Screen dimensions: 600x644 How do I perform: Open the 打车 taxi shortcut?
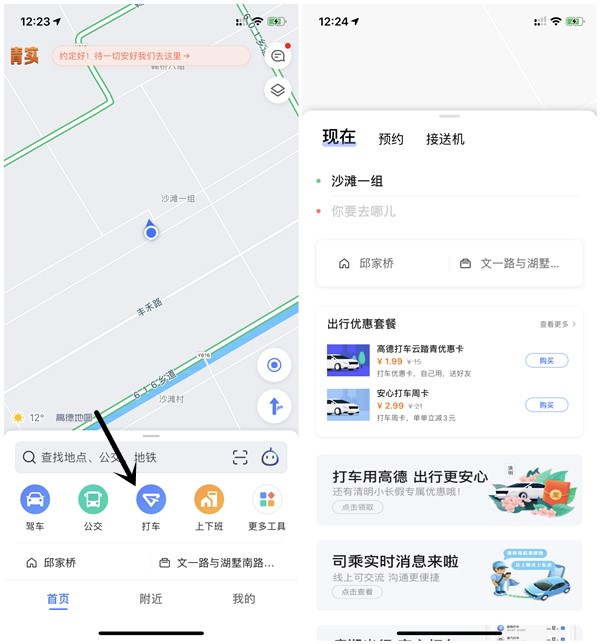coord(151,507)
